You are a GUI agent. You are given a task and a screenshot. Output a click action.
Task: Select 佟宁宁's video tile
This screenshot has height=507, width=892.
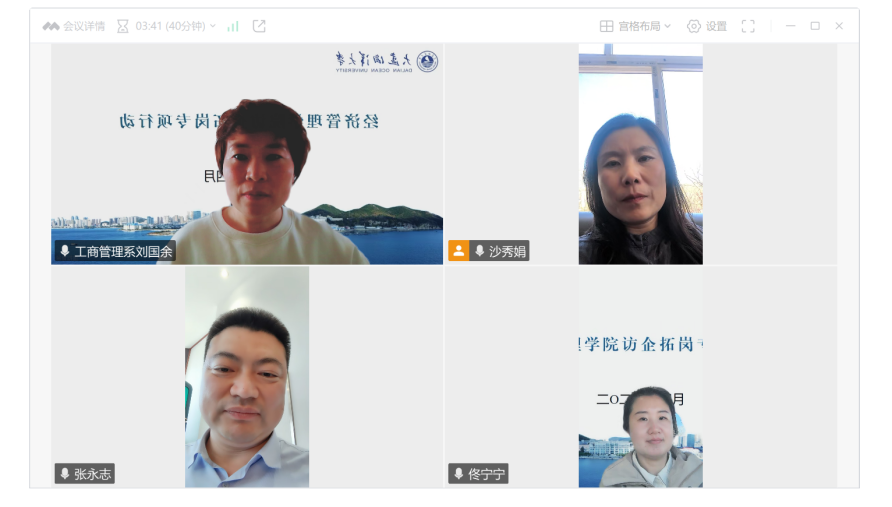pyautogui.click(x=640, y=376)
